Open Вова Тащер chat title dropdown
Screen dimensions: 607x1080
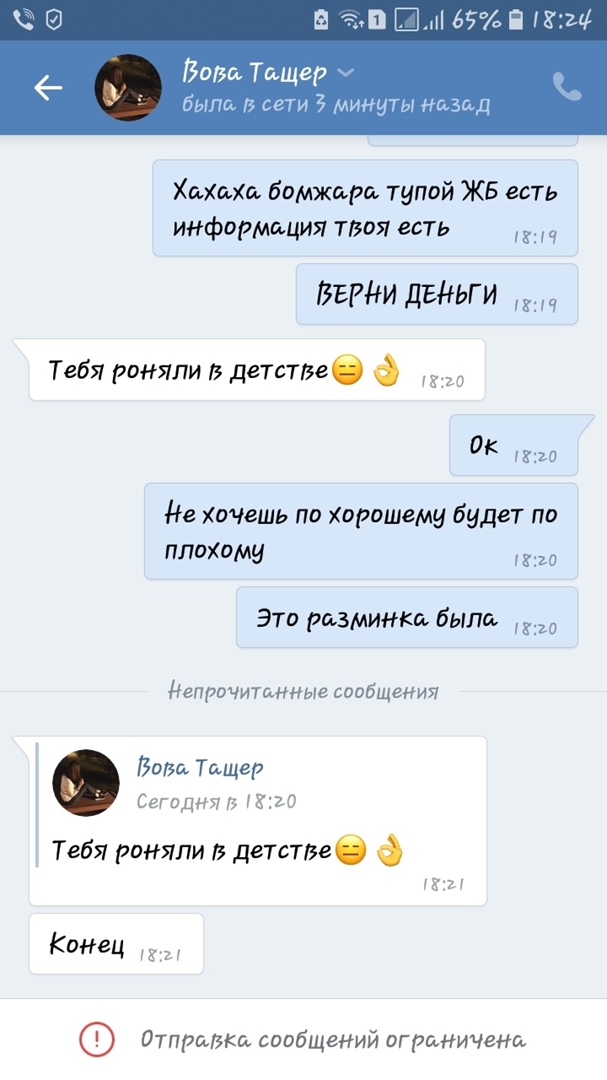tap(346, 73)
